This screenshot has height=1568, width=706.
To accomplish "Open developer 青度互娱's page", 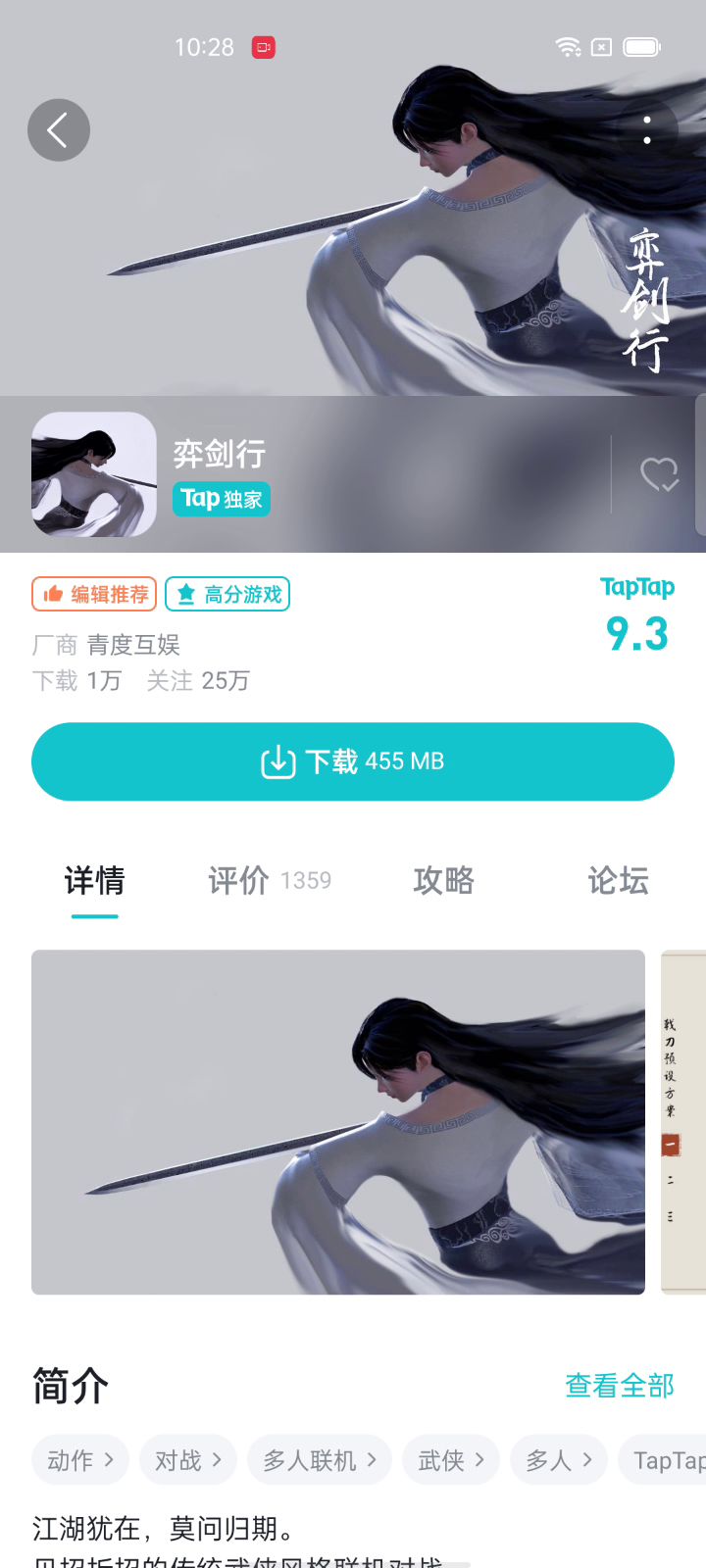I will pos(133,645).
